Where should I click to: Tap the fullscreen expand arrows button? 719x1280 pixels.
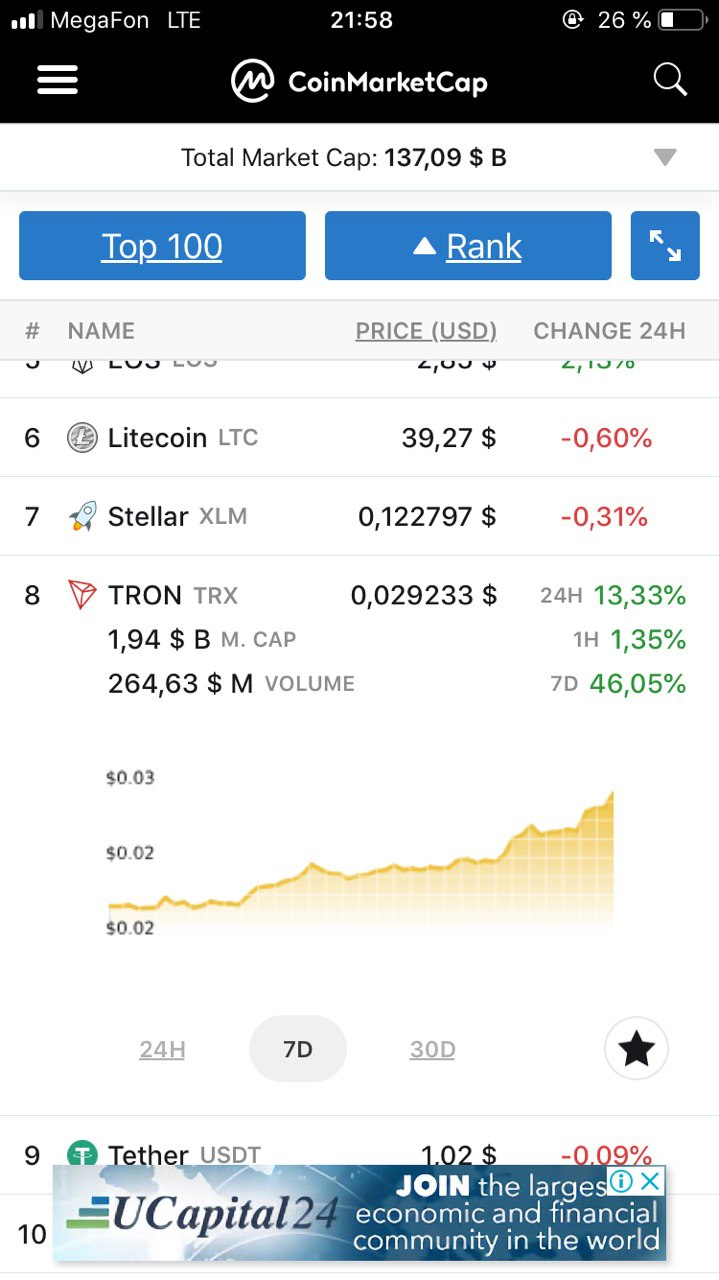[665, 245]
